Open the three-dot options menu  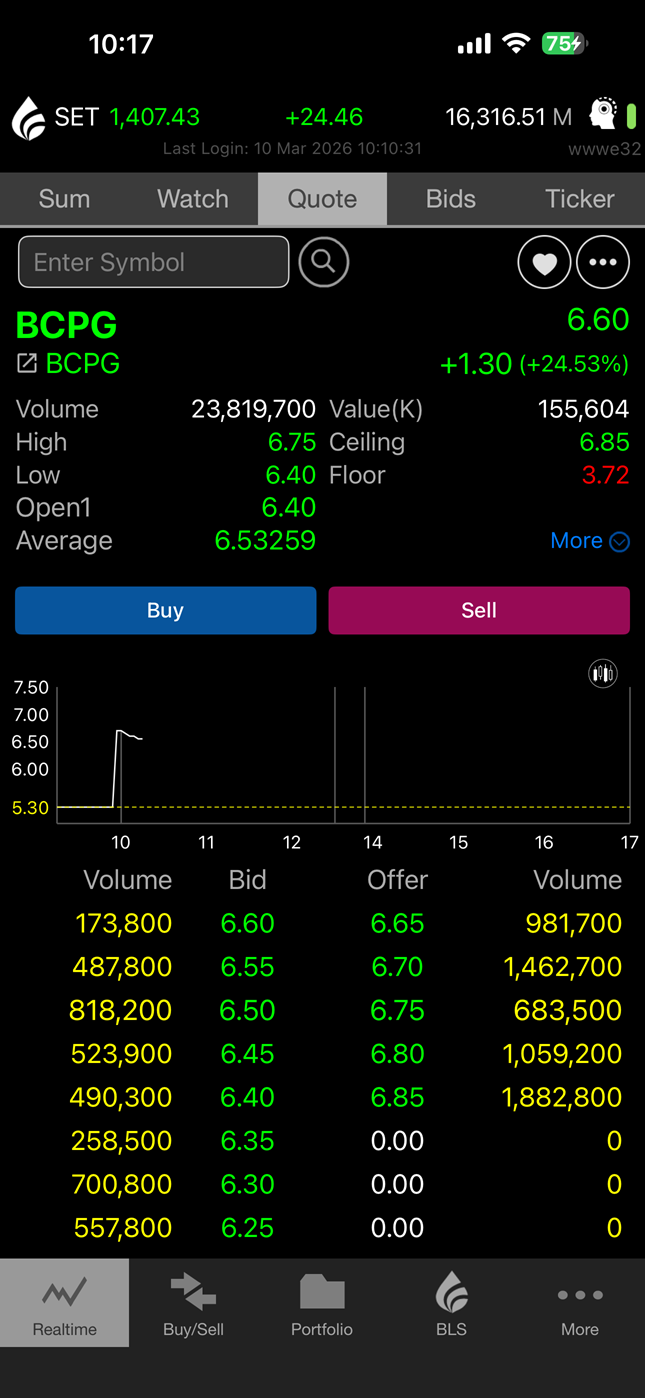[x=603, y=263]
